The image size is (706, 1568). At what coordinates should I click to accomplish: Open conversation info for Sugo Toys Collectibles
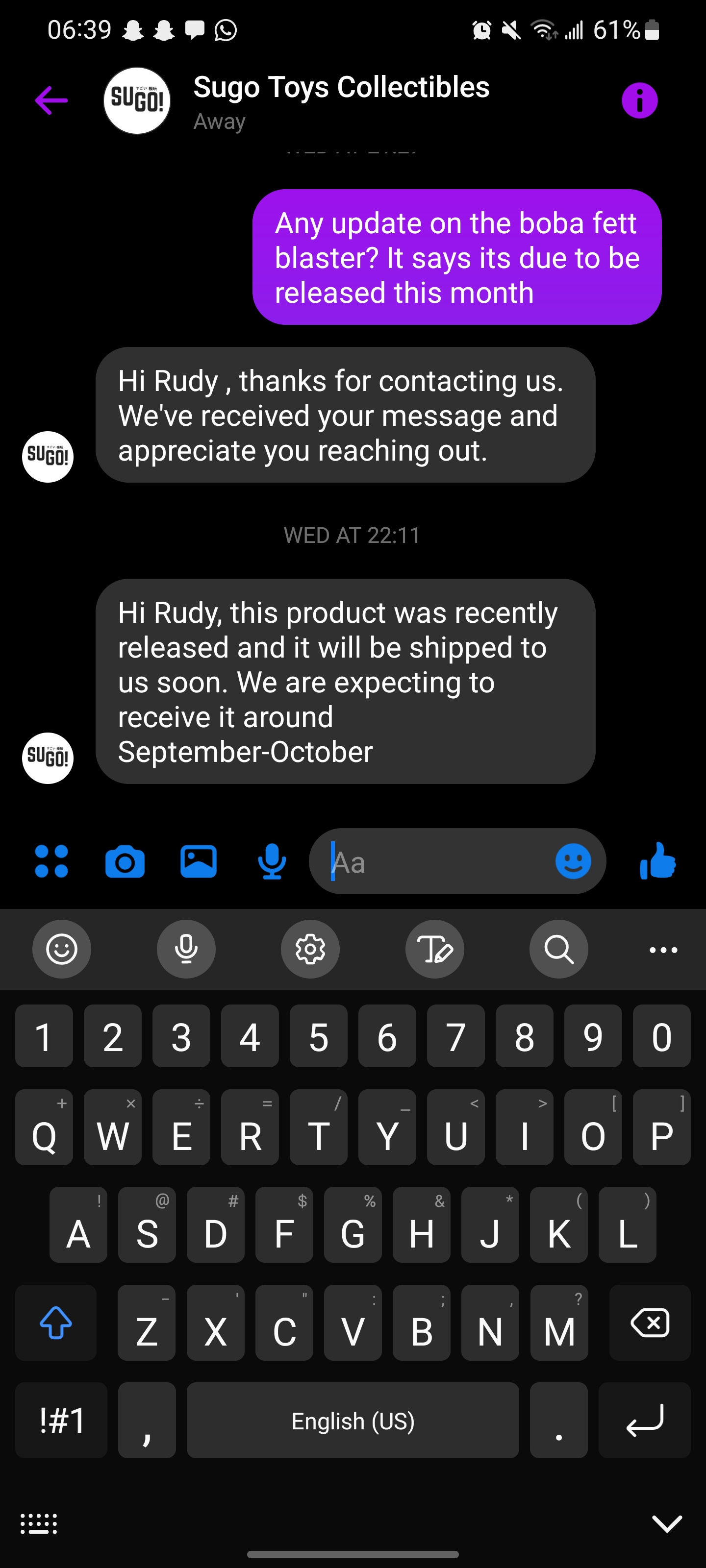tap(639, 100)
